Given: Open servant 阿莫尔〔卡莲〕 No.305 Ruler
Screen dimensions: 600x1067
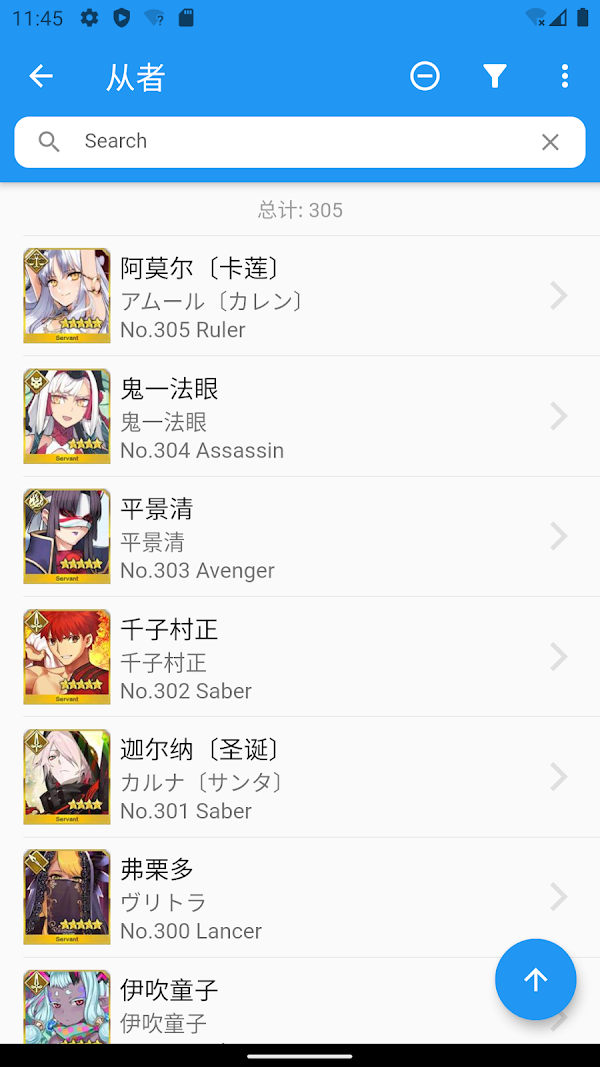Looking at the screenshot, I should [300, 296].
